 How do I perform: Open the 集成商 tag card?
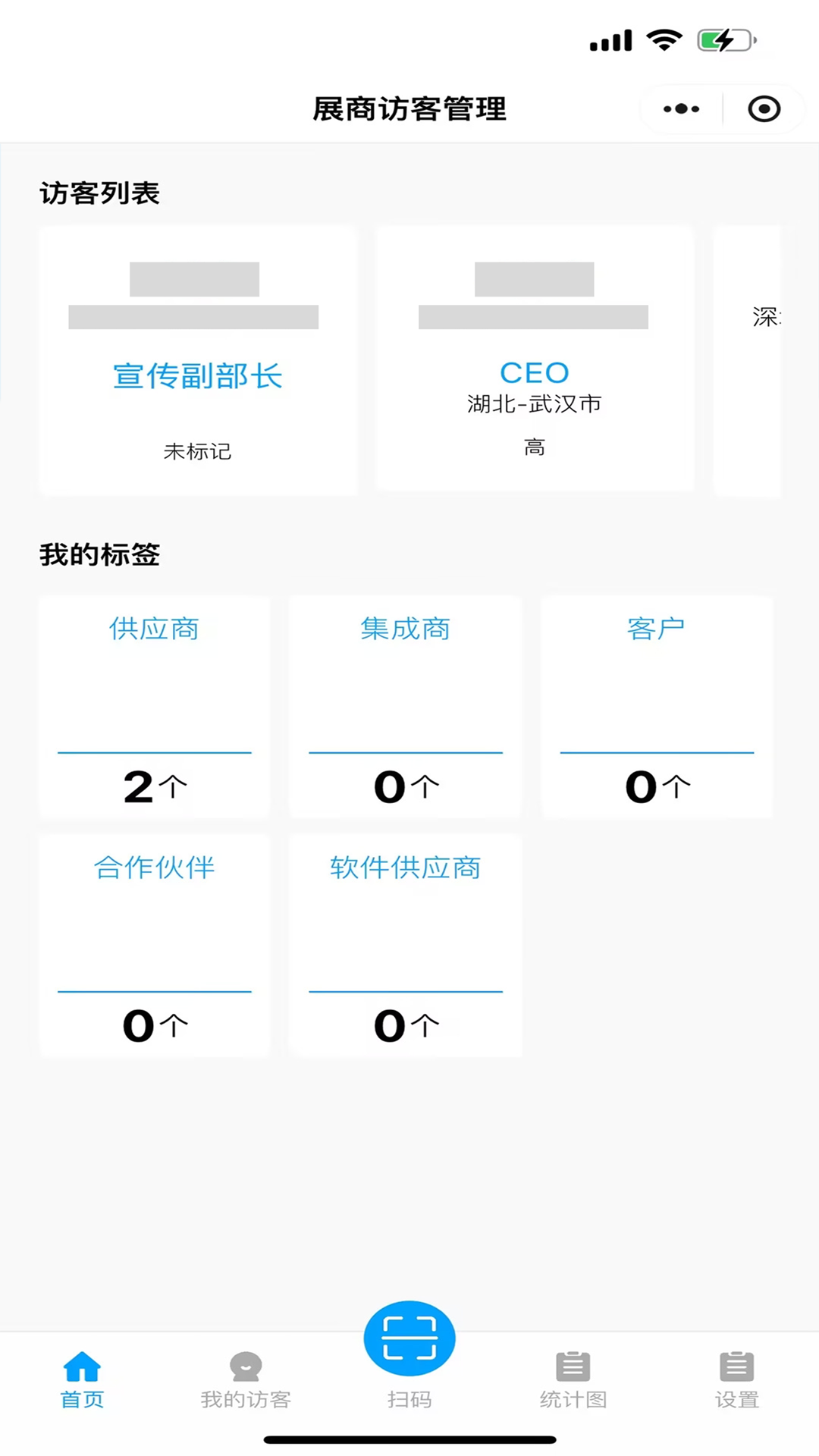[406, 708]
